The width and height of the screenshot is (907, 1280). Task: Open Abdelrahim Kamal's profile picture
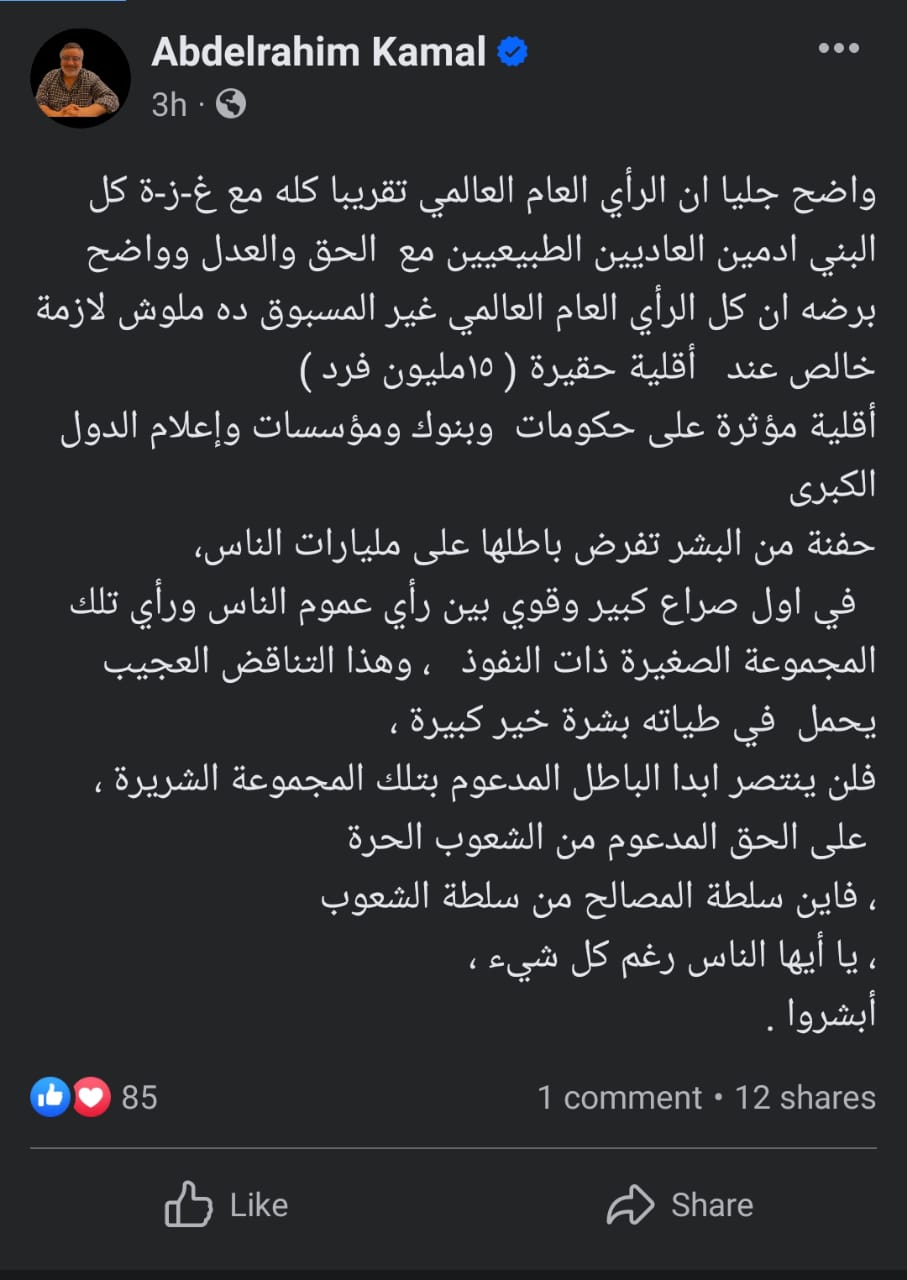[80, 78]
